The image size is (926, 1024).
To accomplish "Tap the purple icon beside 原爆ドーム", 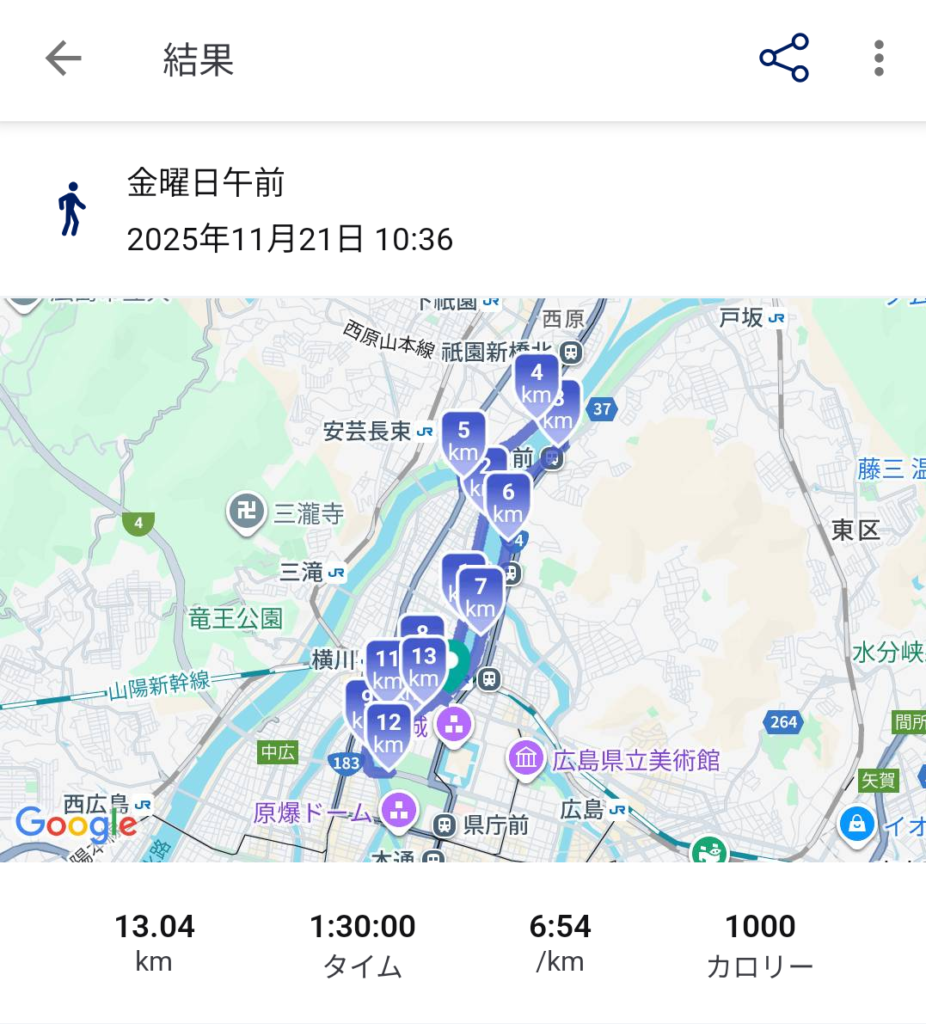I will [396, 810].
